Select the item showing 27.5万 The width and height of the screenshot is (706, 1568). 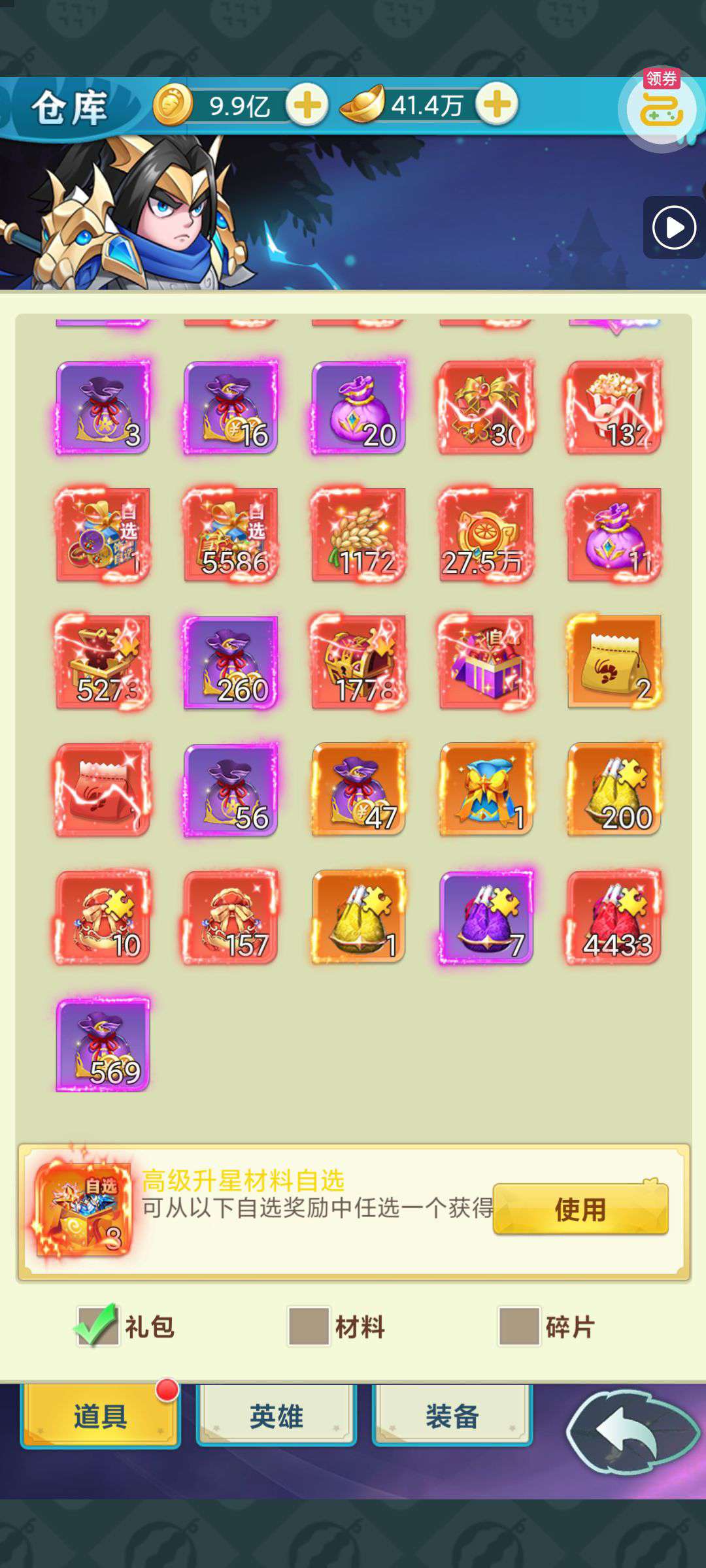click(x=486, y=534)
